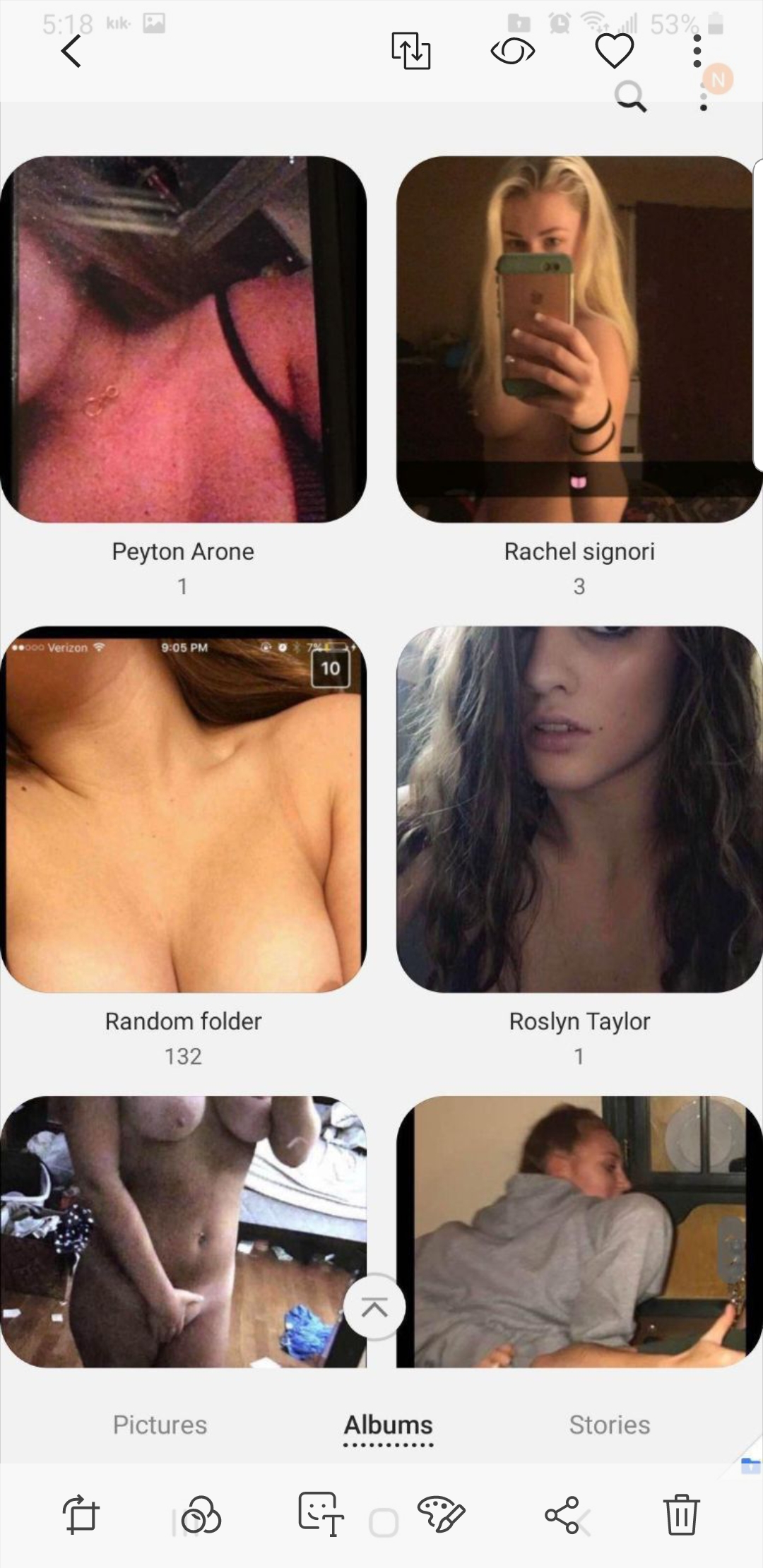This screenshot has height=1568, width=763.
Task: Open the more options overflow menu
Action: point(697,52)
